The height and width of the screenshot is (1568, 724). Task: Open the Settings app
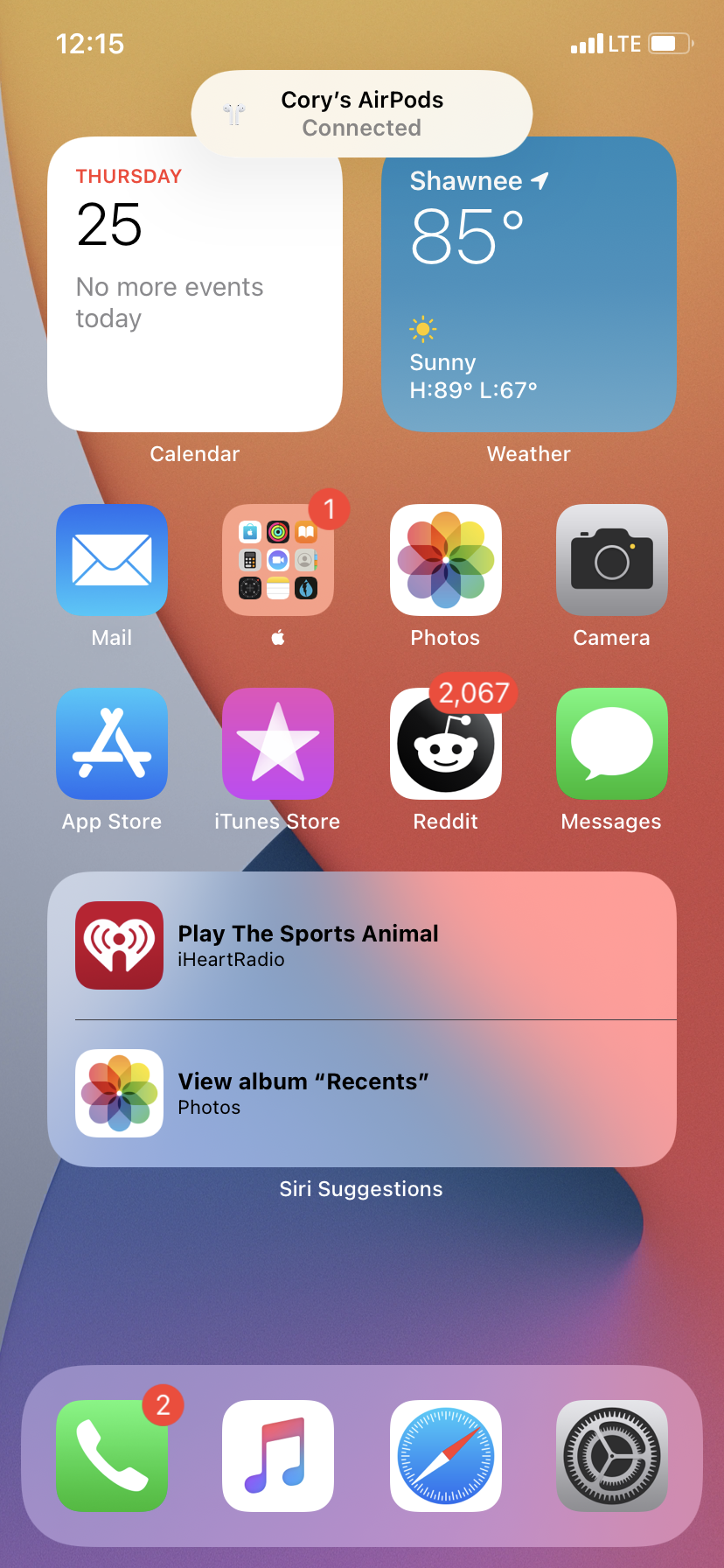click(611, 1456)
